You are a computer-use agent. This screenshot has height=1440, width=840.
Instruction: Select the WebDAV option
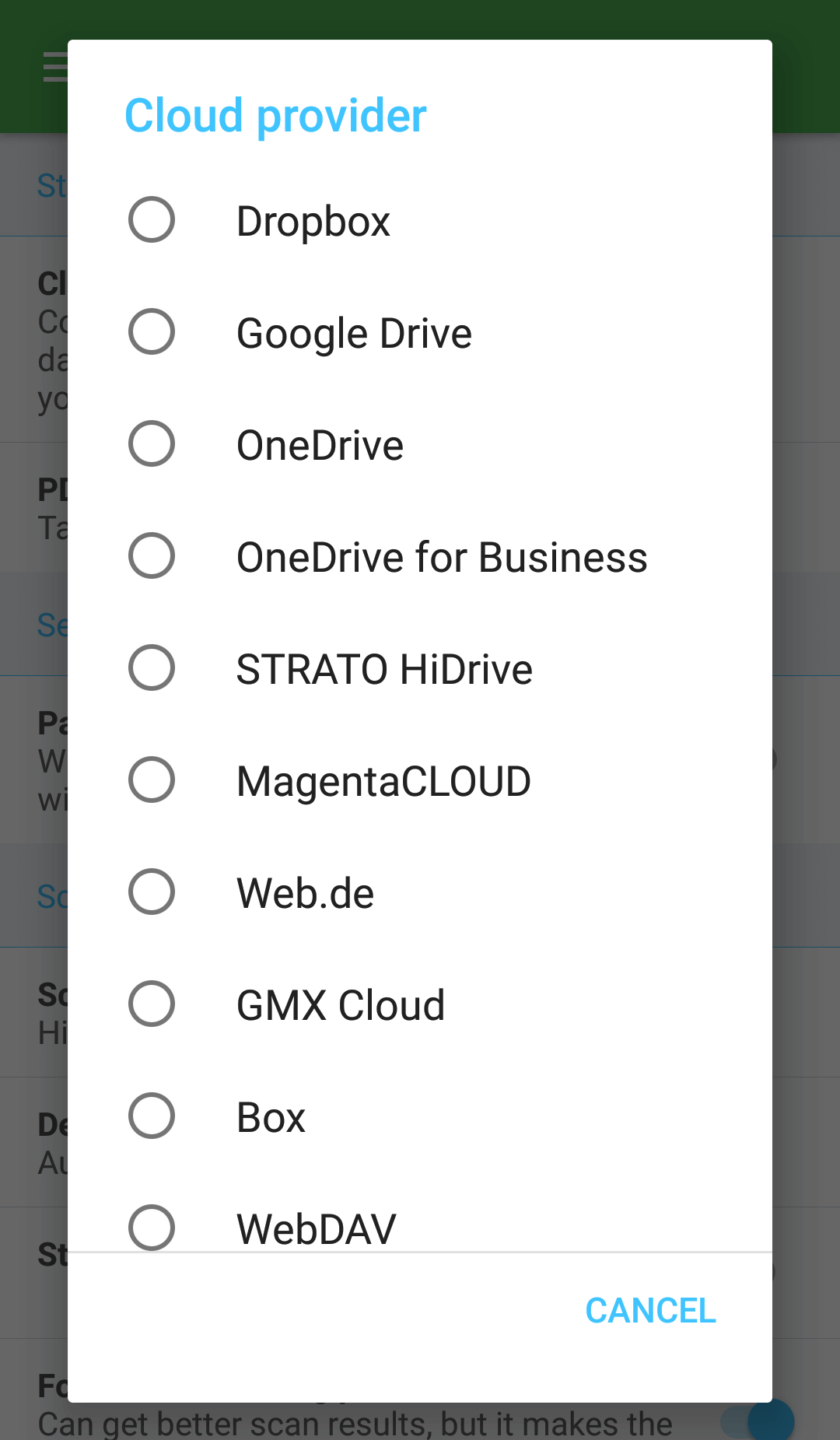pos(420,1212)
